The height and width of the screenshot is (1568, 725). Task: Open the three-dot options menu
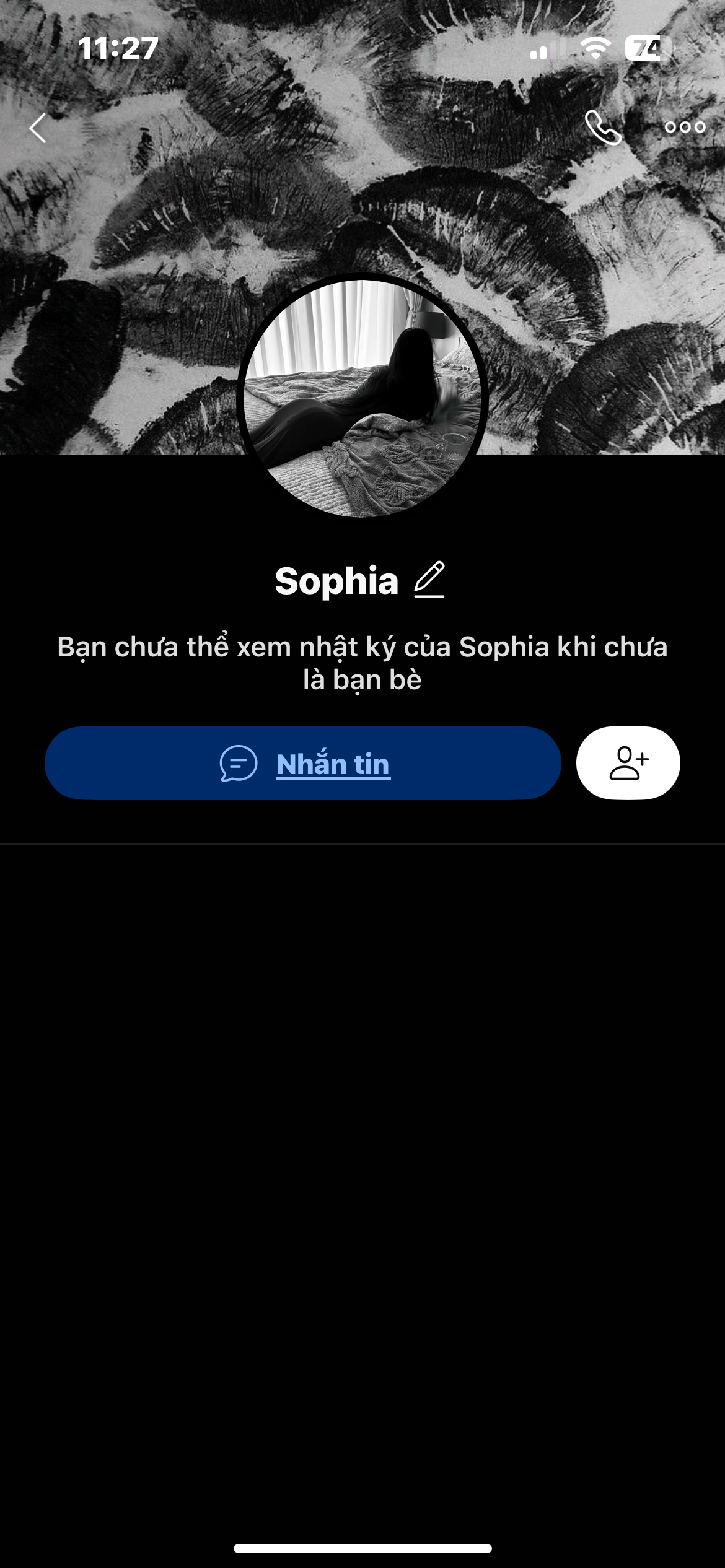(685, 128)
